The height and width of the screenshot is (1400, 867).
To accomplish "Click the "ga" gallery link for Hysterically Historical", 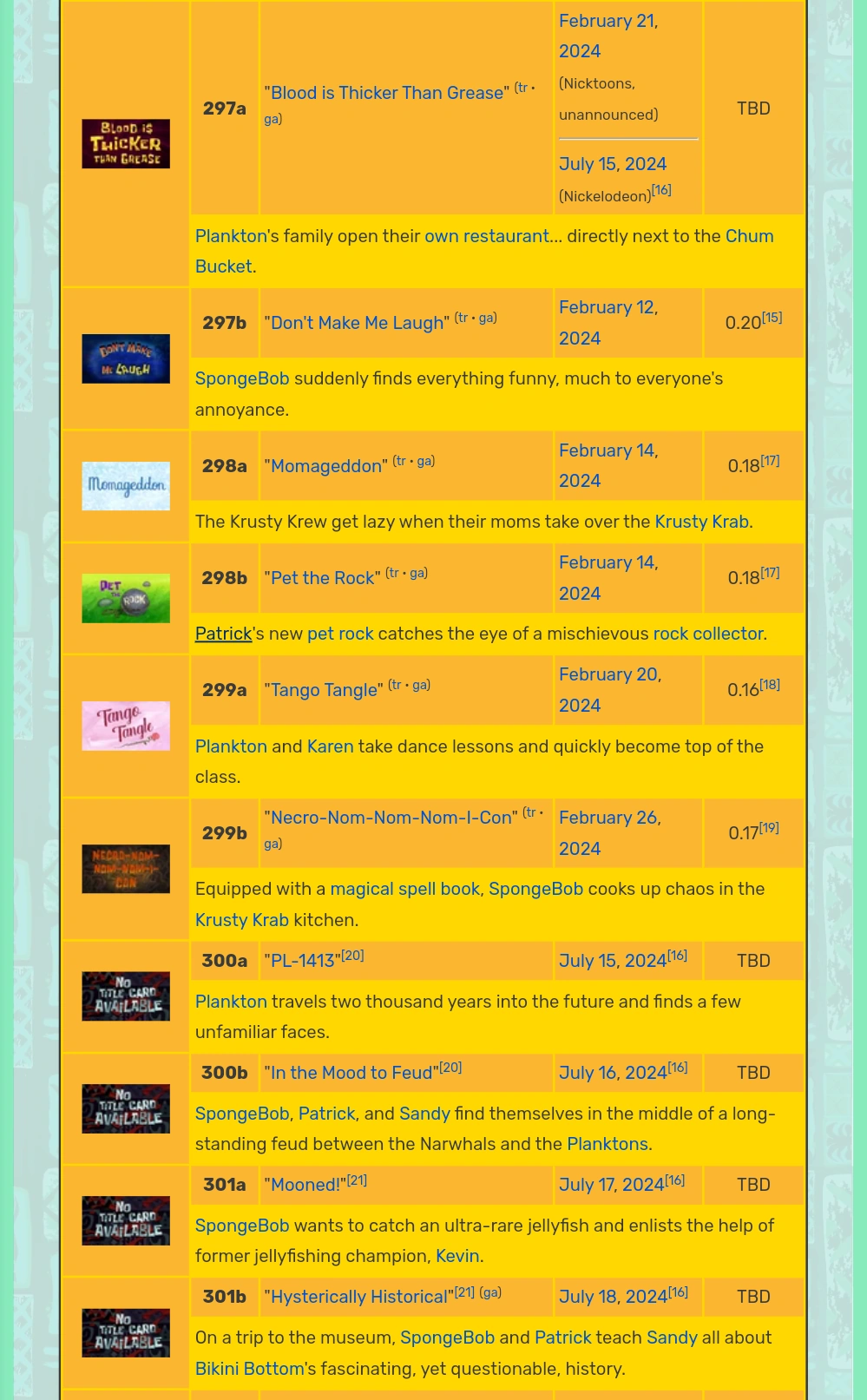I will (489, 1292).
